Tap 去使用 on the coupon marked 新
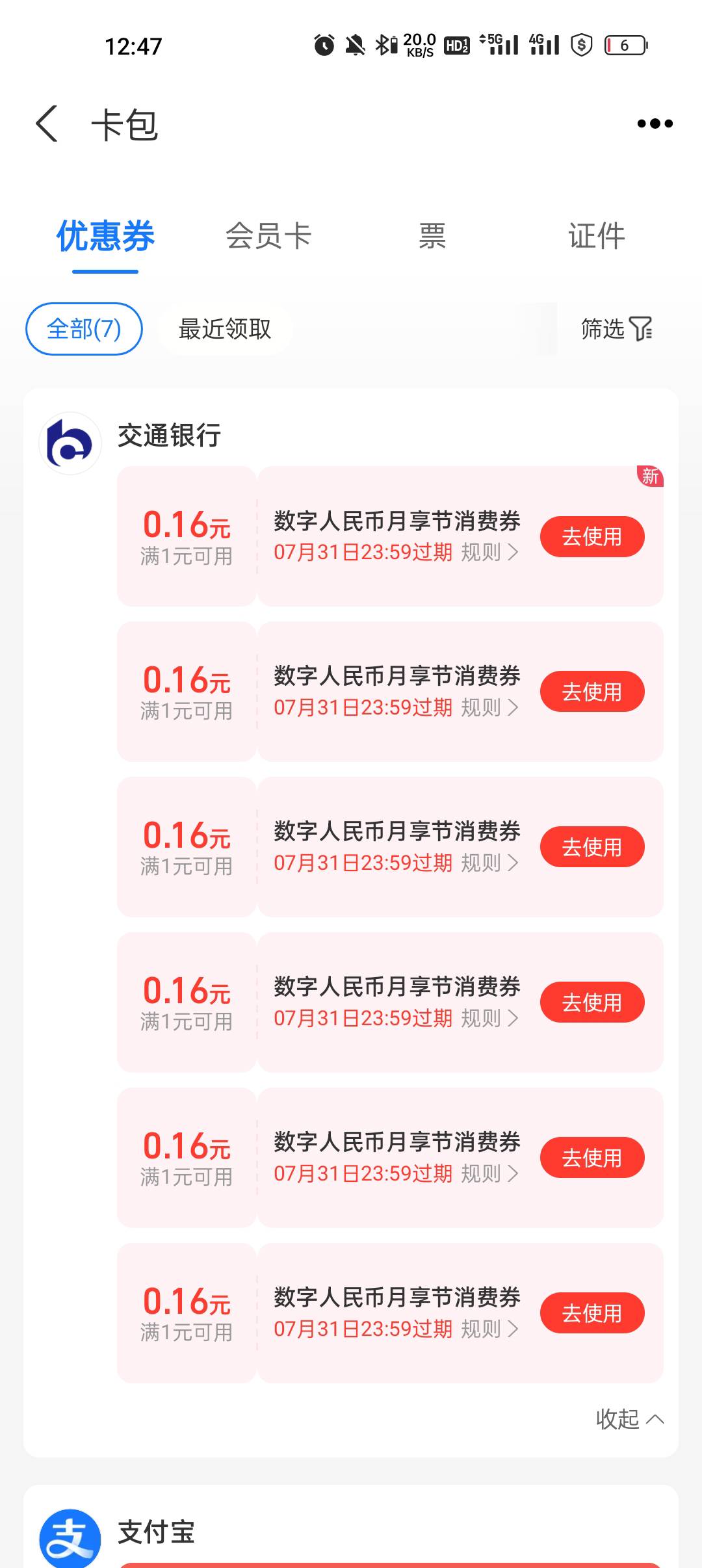Image resolution: width=702 pixels, height=1568 pixels. [592, 536]
